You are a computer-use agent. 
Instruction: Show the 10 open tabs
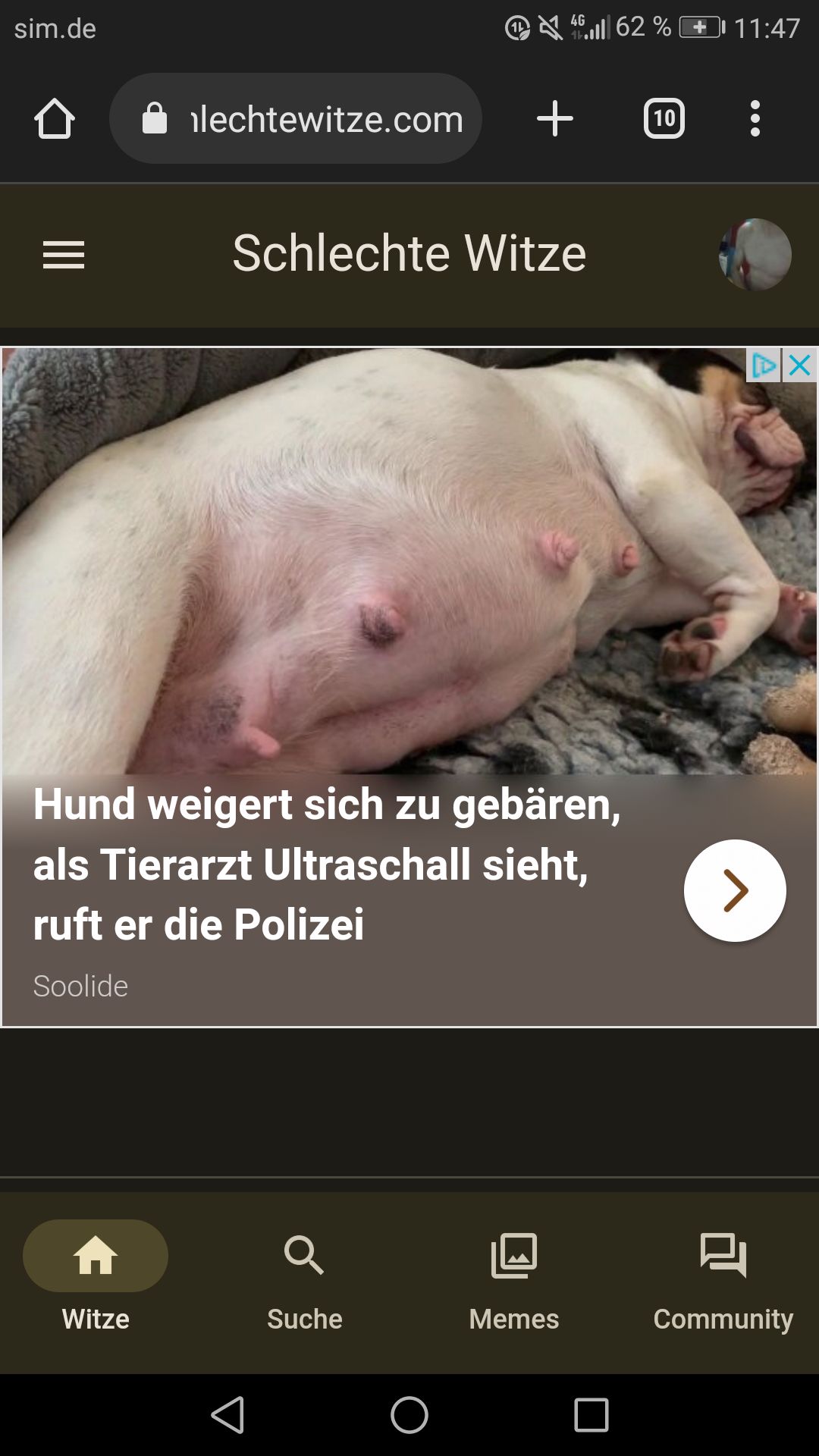click(x=664, y=119)
